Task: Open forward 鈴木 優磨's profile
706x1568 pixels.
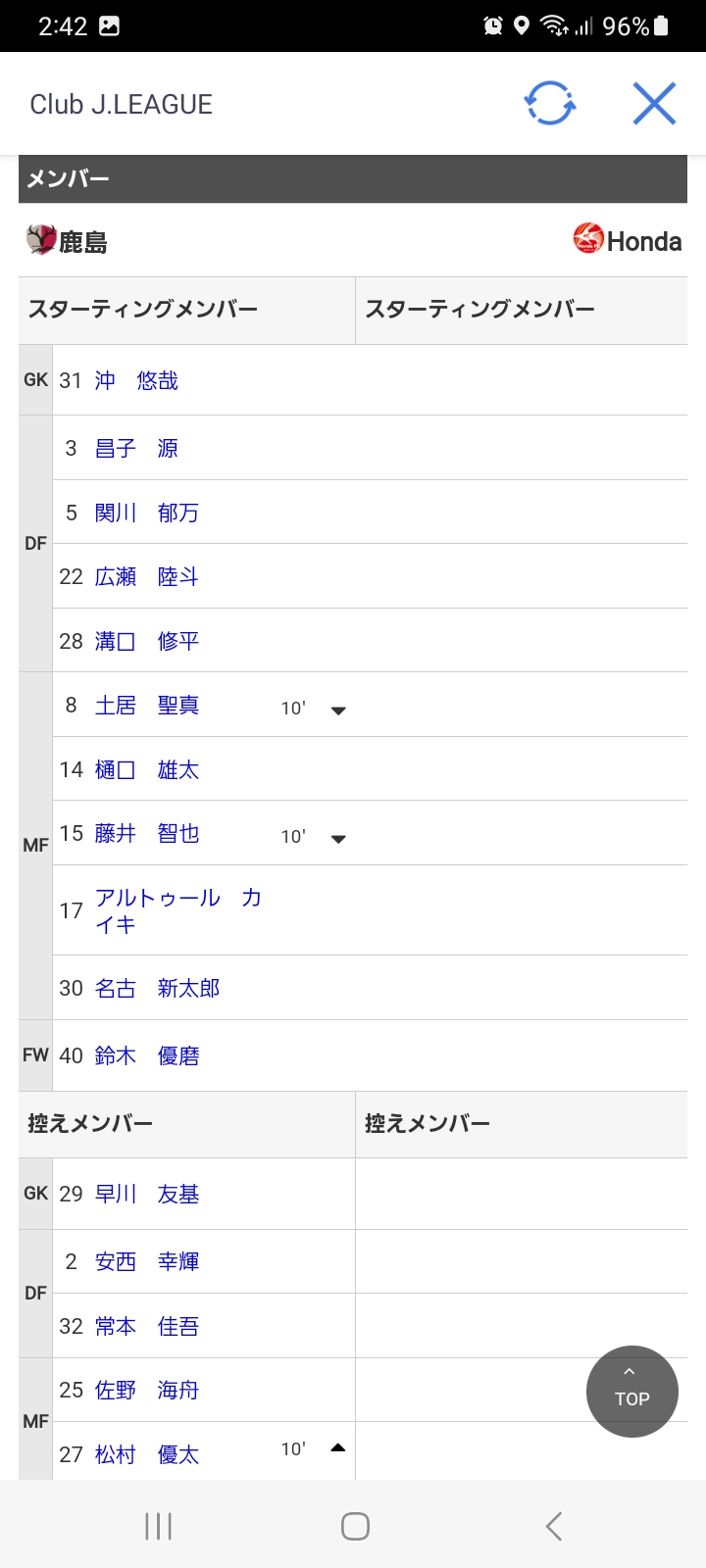Action: point(146,1055)
